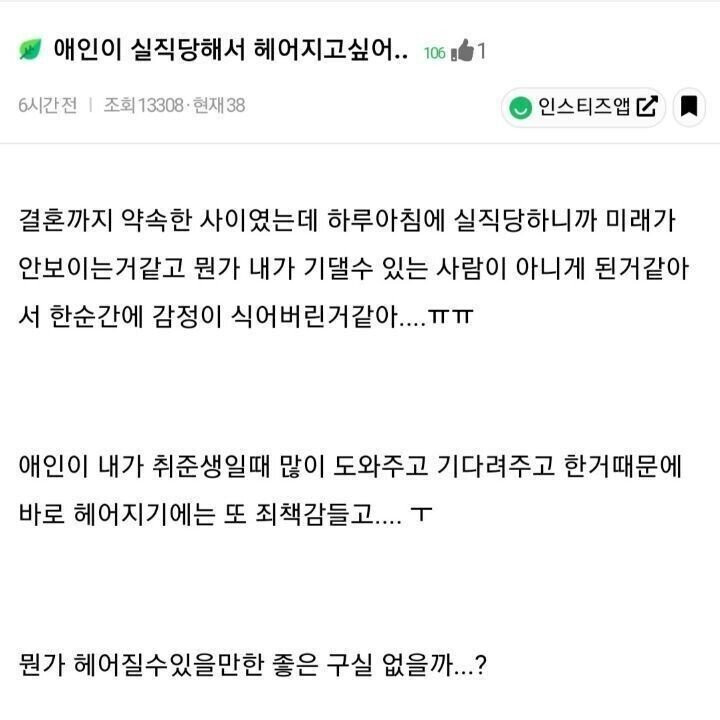Tap the thumbs-up like icon
This screenshot has height=720, width=720.
(462, 52)
